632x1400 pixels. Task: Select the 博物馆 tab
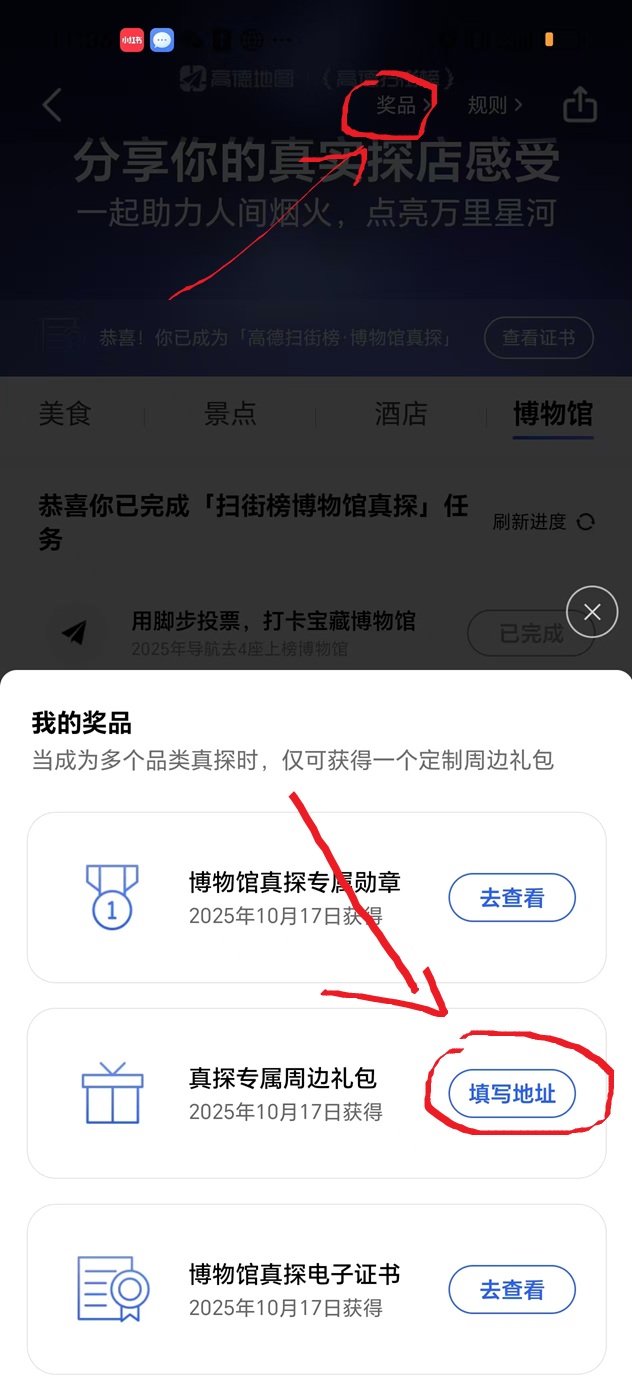tap(553, 414)
